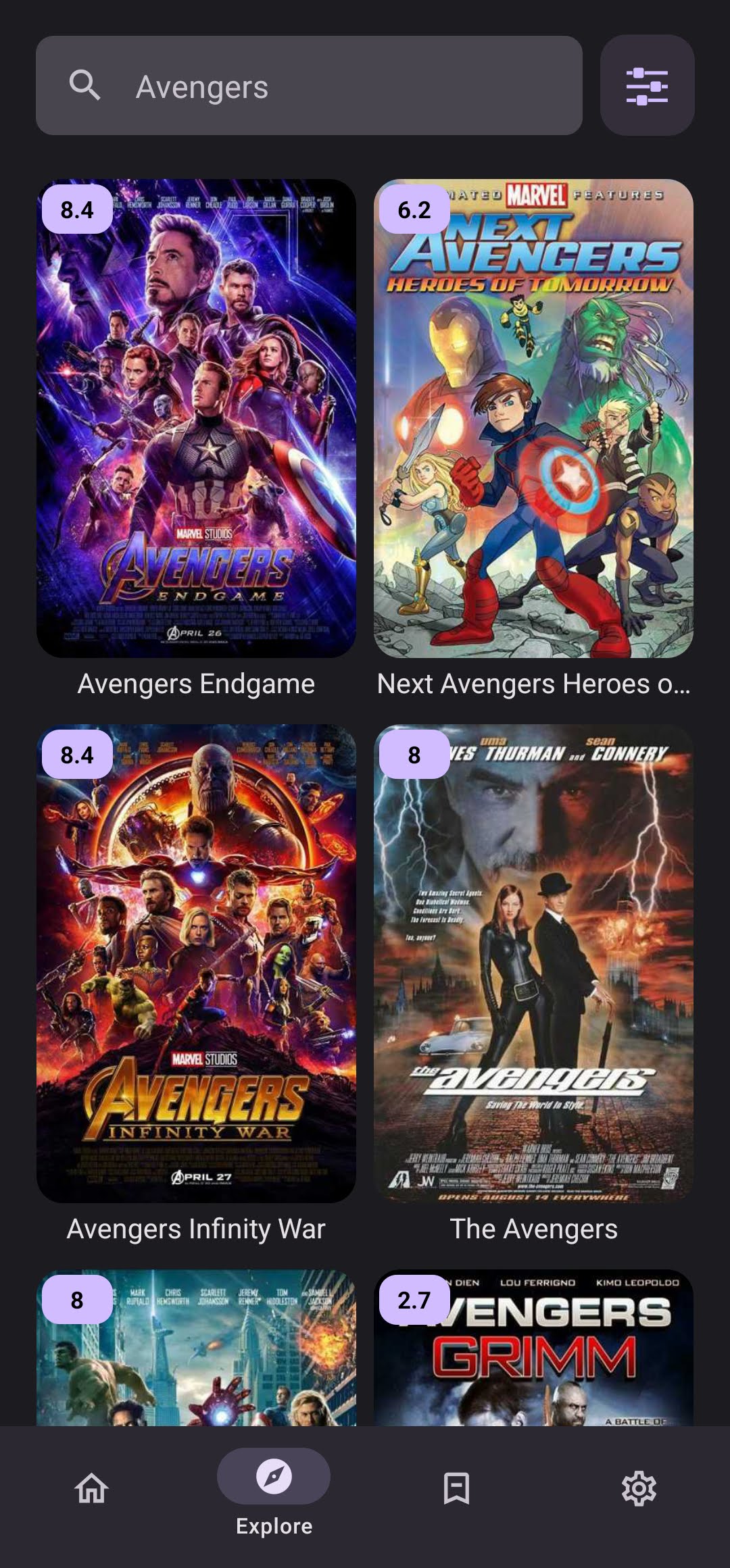View The Avengers rated 8 with Connery
Viewport: 730px width, 1568px height.
click(x=533, y=963)
